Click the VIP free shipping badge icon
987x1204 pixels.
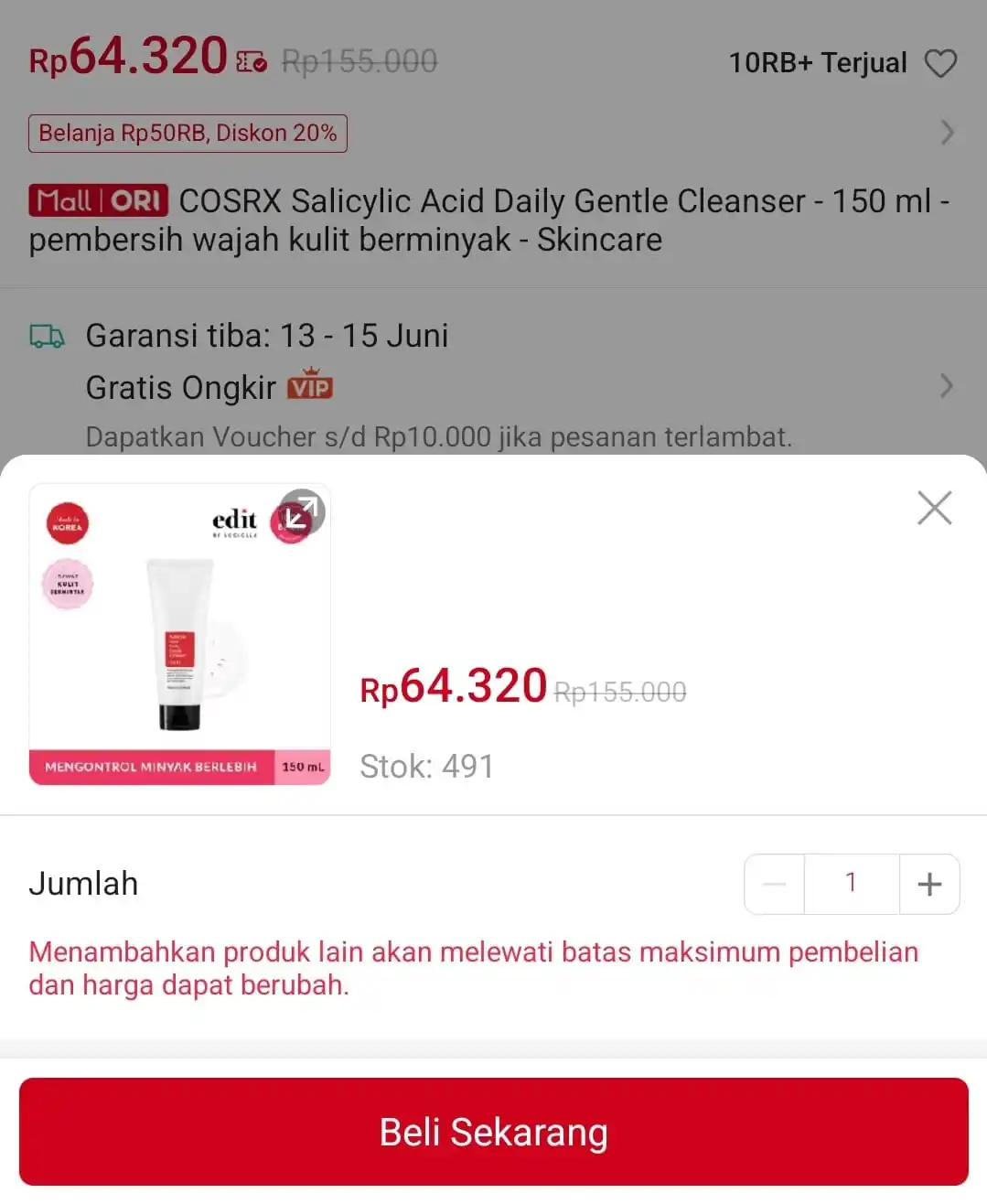(x=311, y=385)
